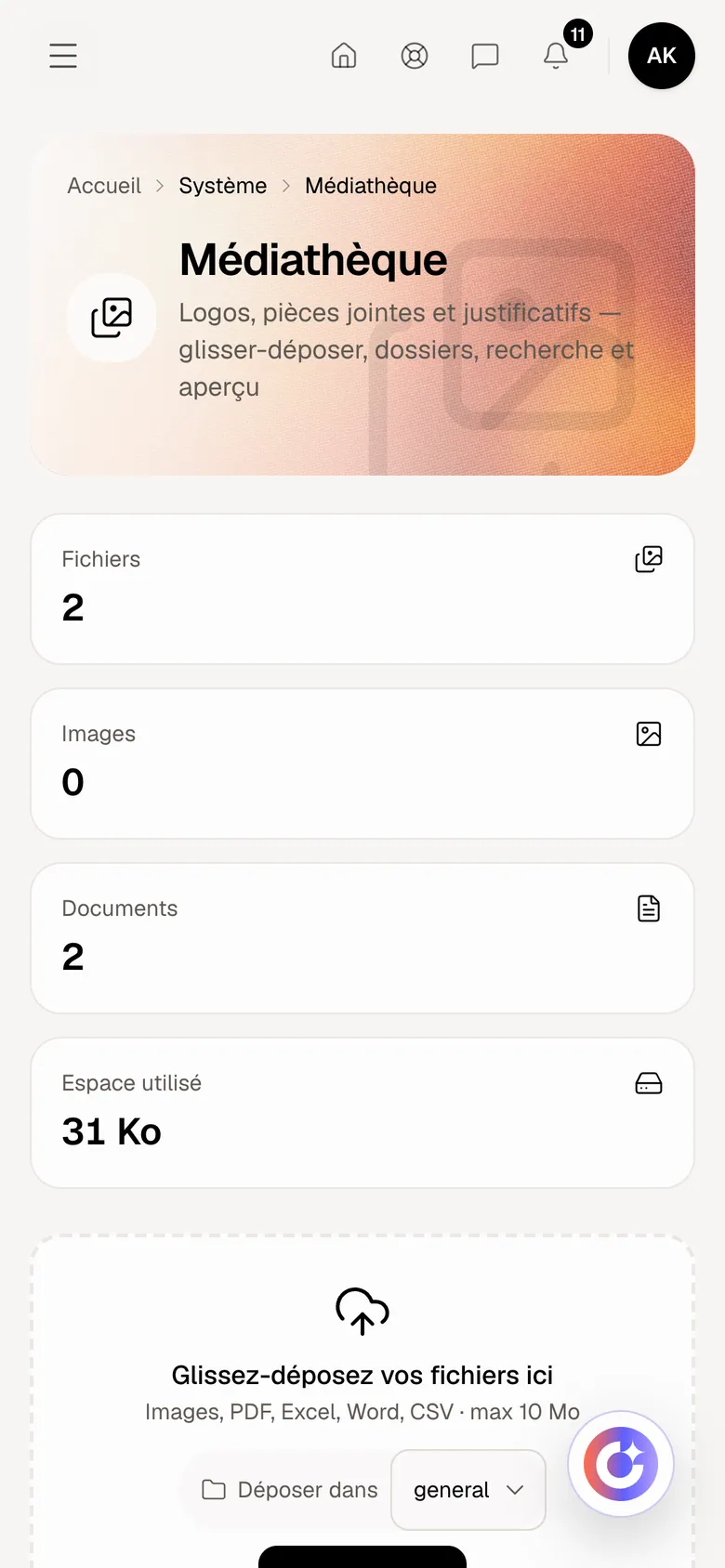The width and height of the screenshot is (725, 1568).
Task: Open the messages chat icon
Action: pos(485,56)
